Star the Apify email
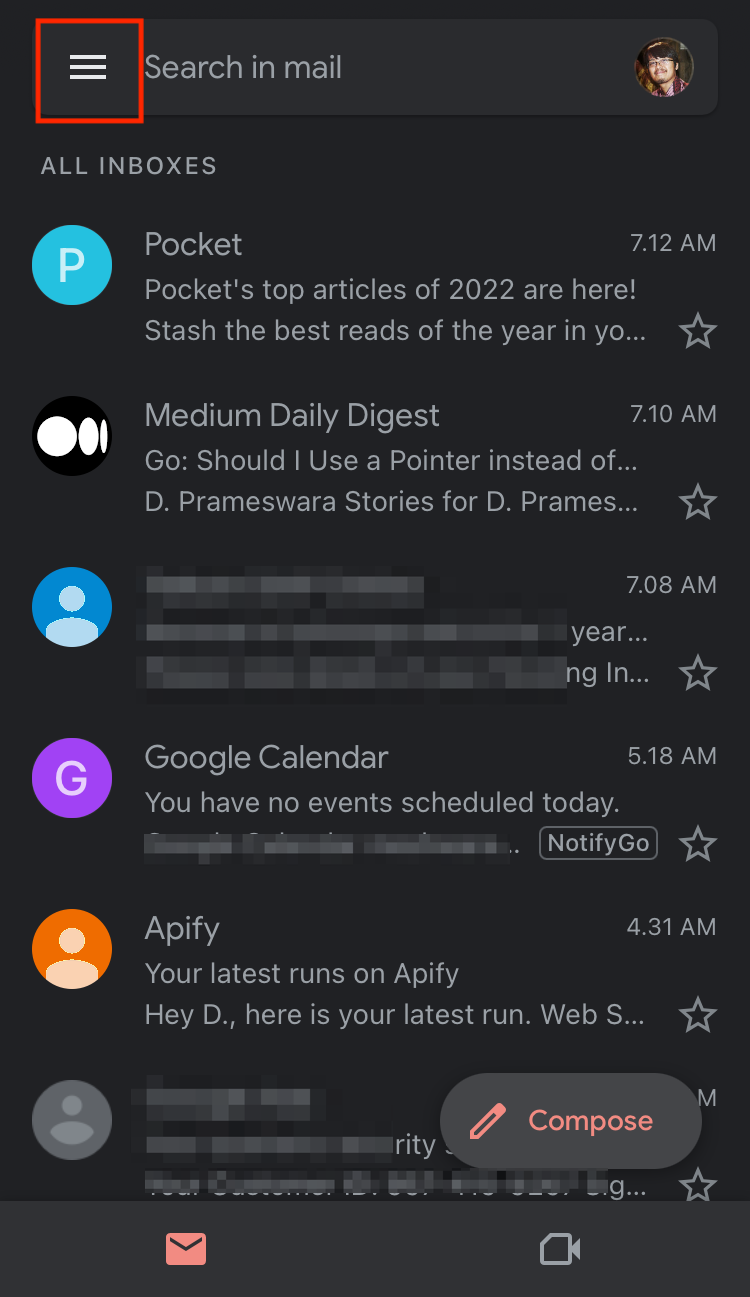750x1297 pixels. point(698,1015)
